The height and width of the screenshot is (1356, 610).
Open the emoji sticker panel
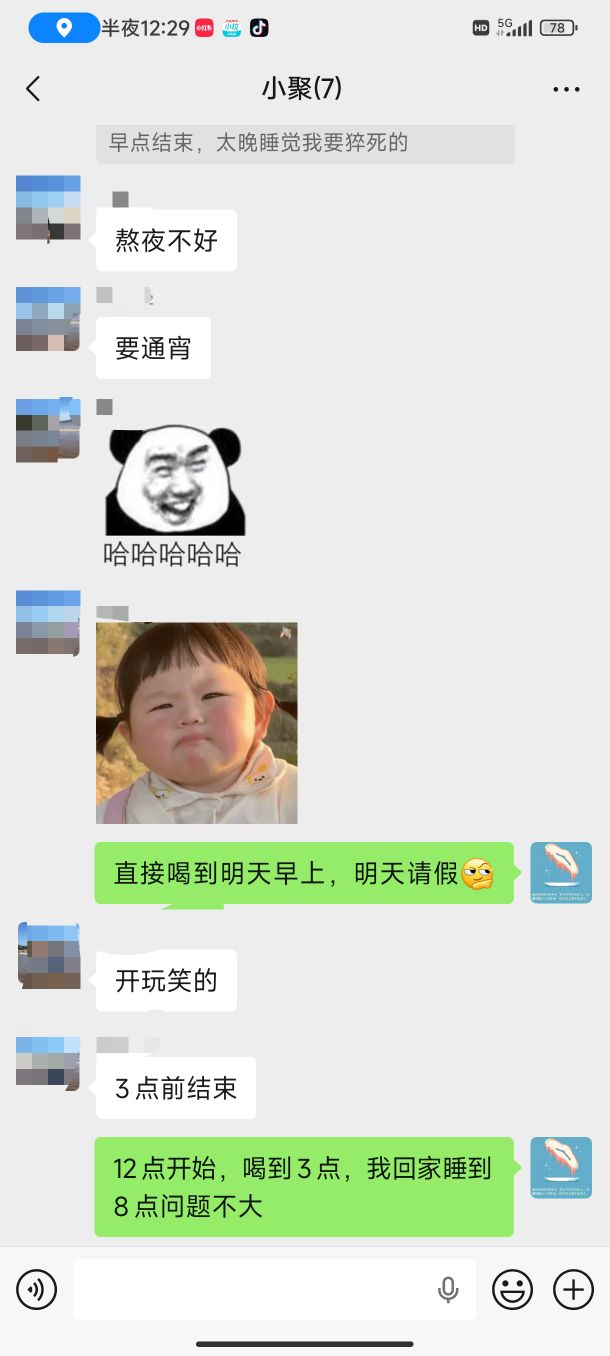(512, 1289)
